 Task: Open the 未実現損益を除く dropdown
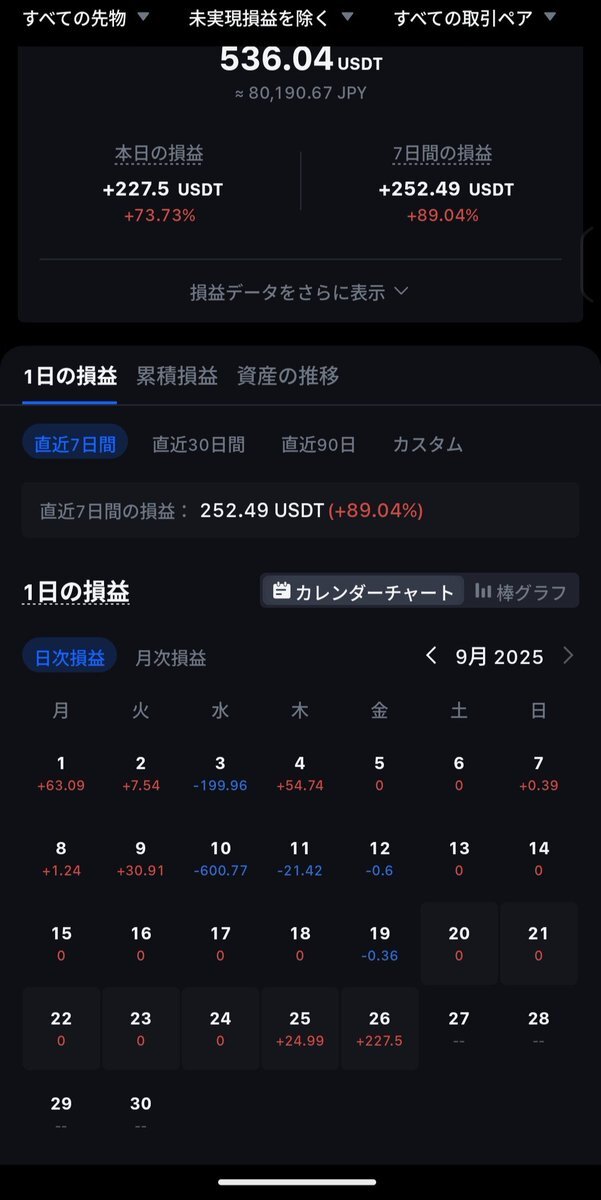(270, 18)
